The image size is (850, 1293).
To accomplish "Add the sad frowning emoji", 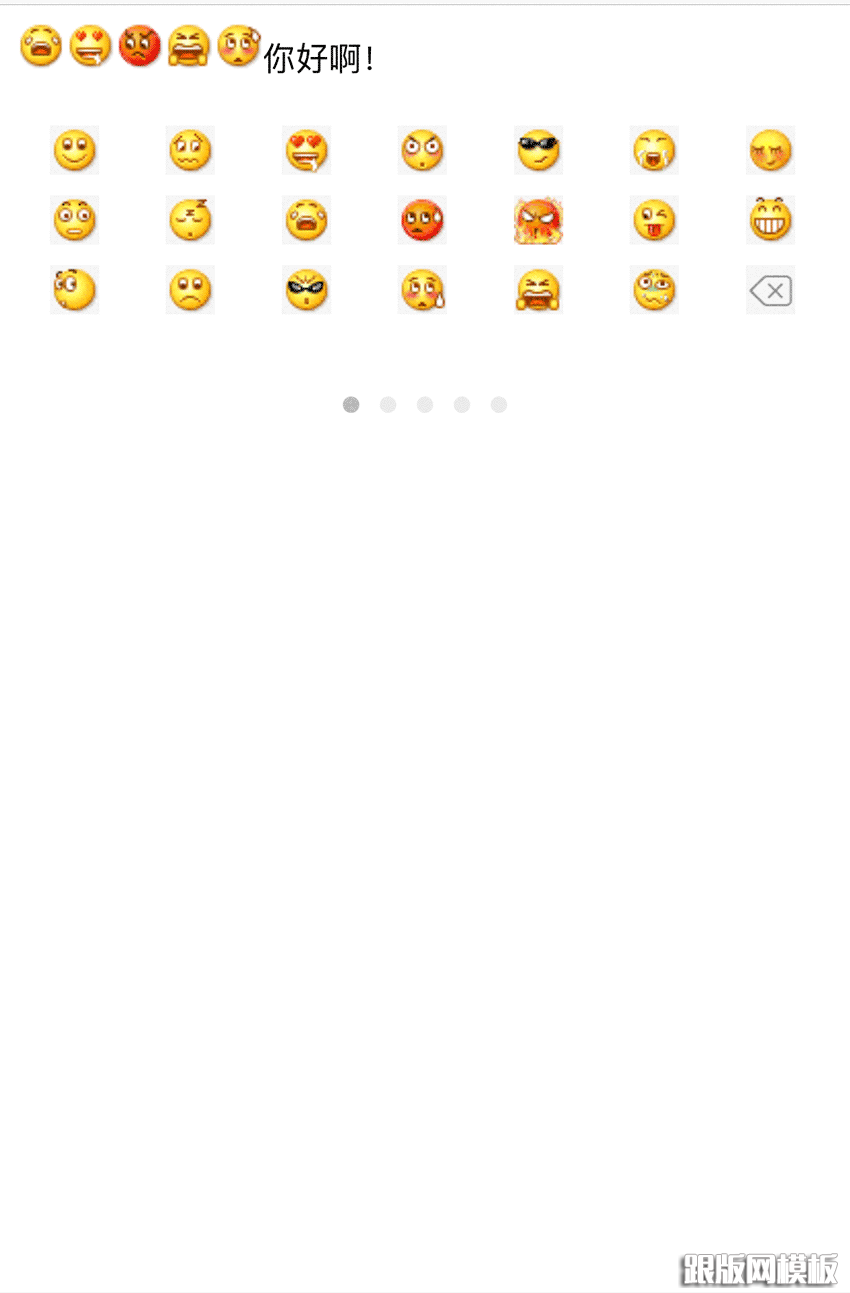I will pos(190,291).
